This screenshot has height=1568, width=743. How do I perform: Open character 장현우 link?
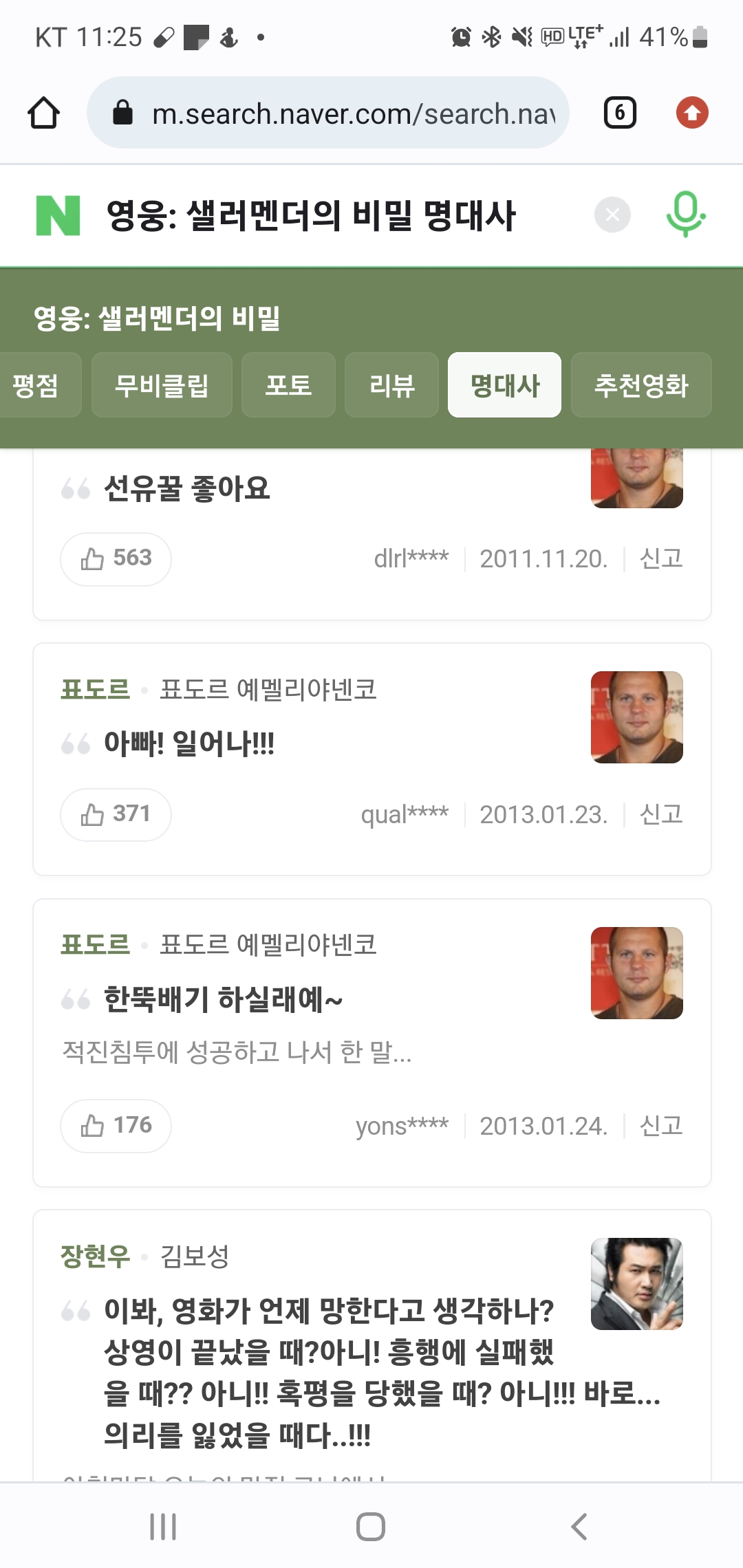[95, 1256]
